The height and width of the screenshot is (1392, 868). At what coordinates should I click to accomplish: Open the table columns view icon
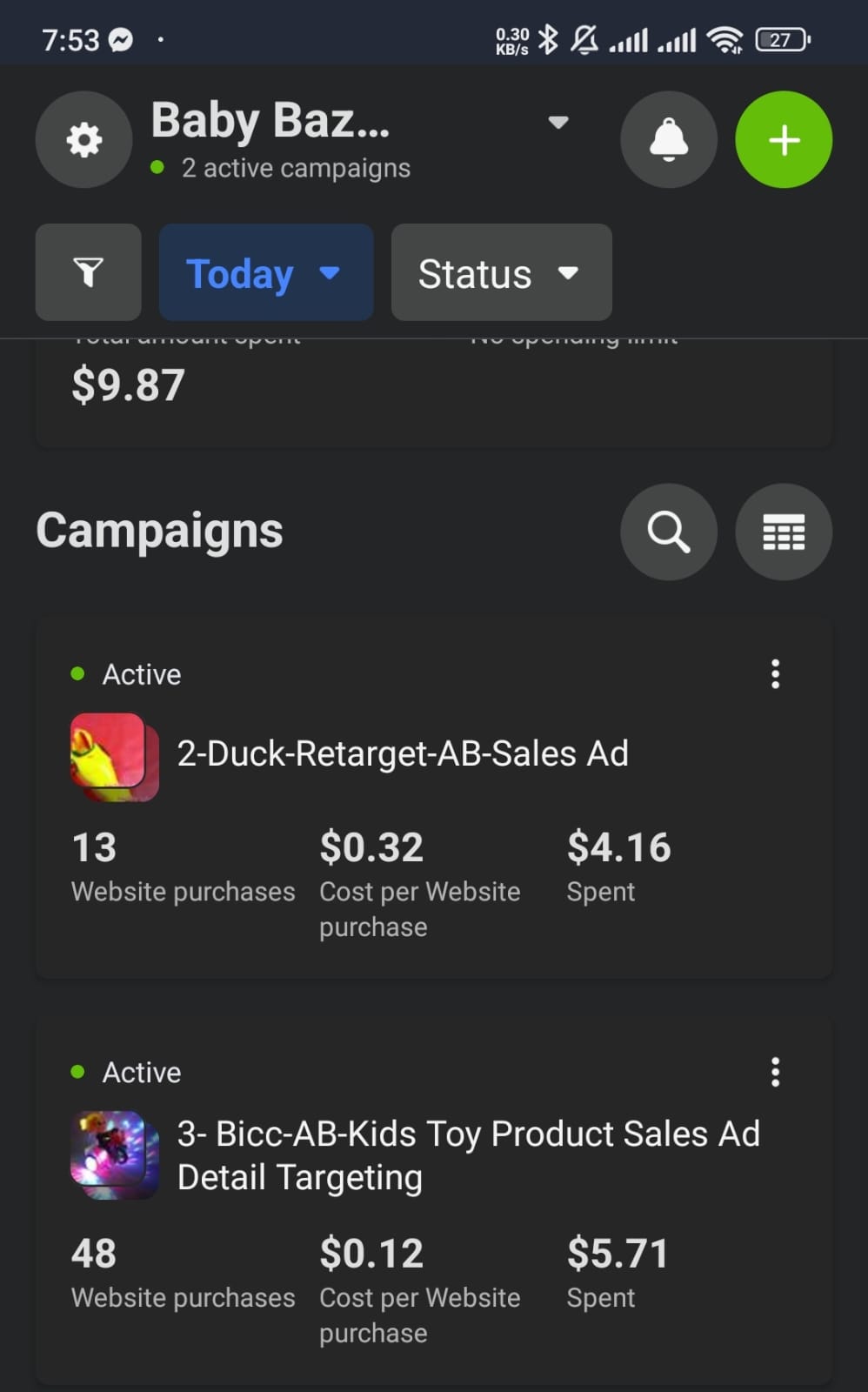point(784,532)
